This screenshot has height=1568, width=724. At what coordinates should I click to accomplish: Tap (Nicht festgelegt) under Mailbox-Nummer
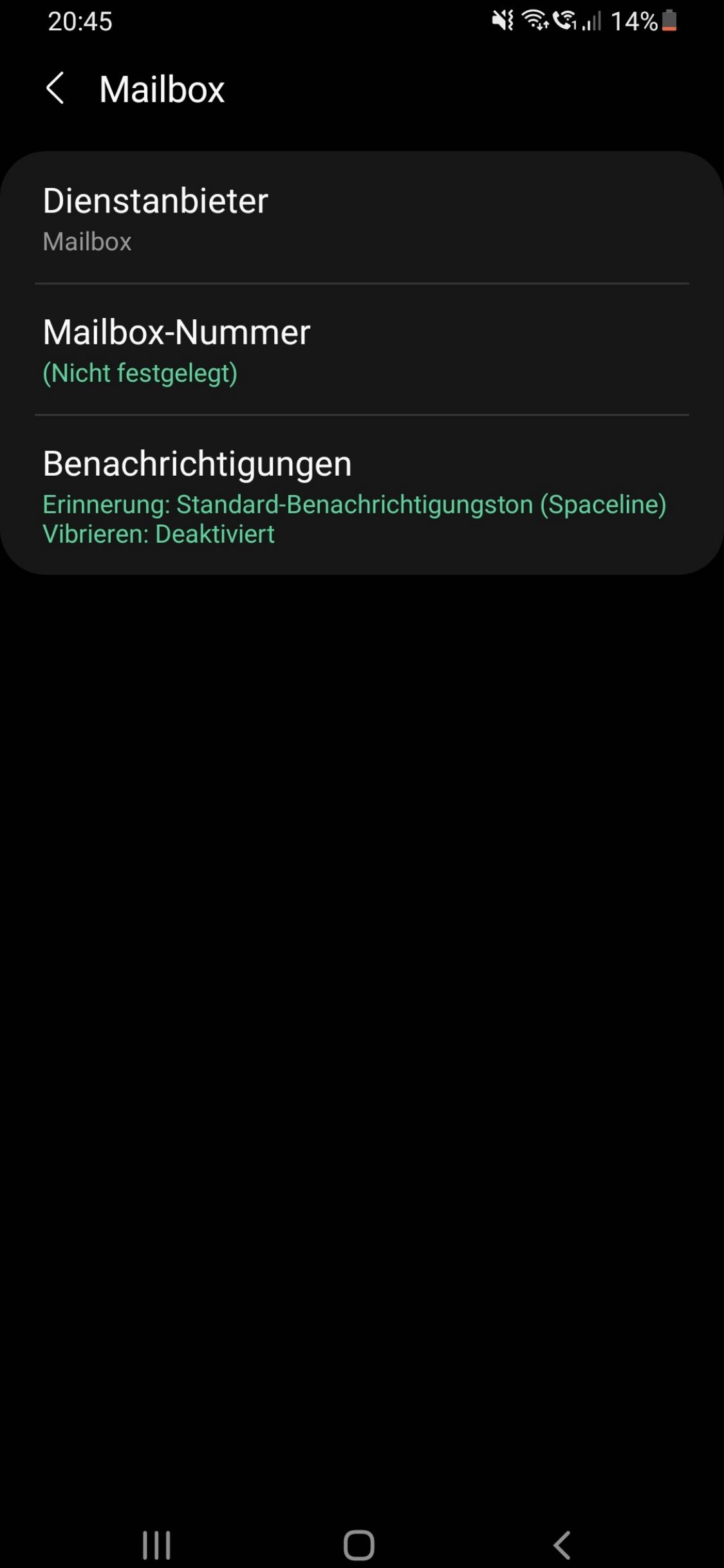point(140,373)
